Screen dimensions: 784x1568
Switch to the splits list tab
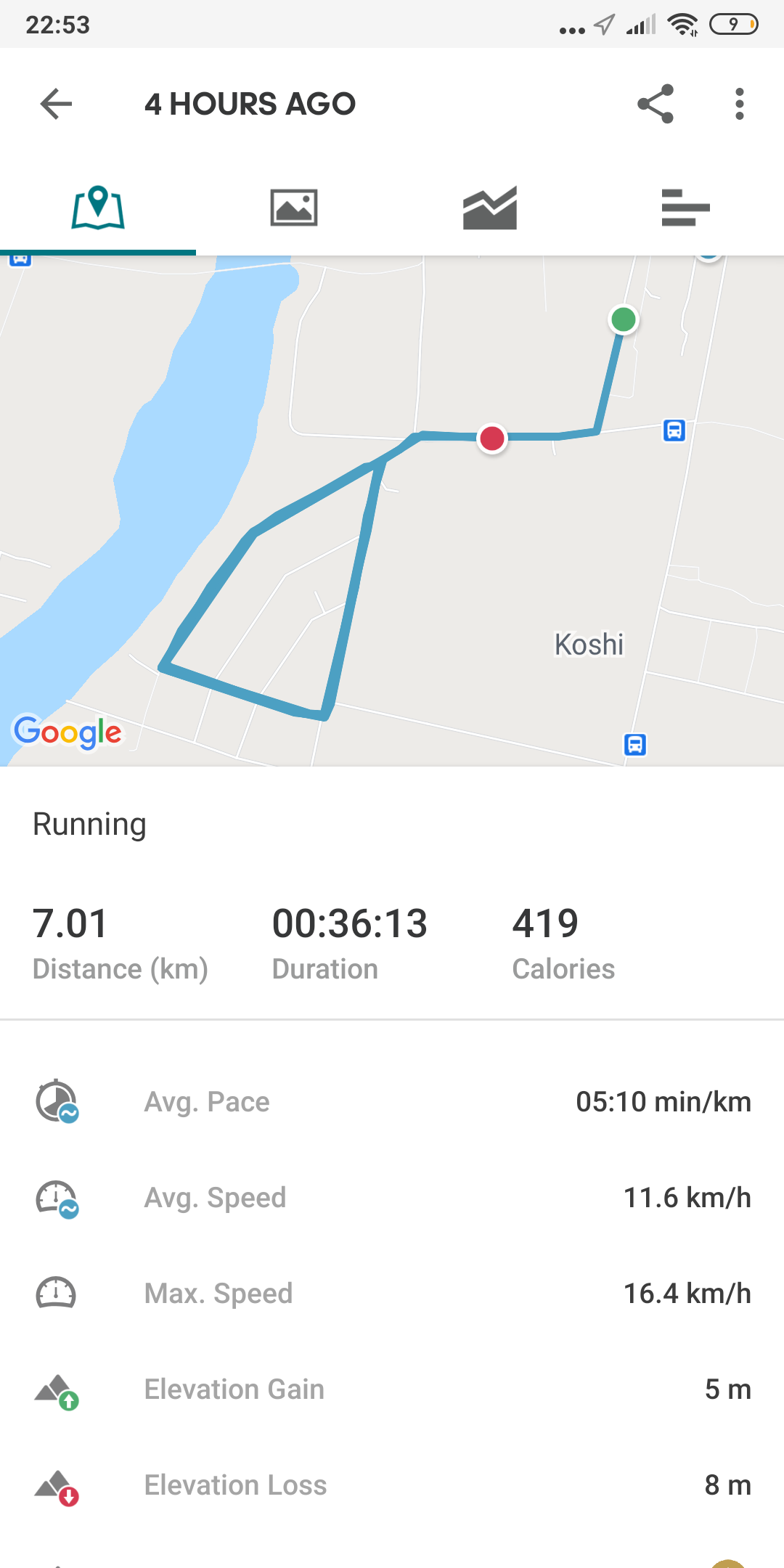[x=685, y=208]
